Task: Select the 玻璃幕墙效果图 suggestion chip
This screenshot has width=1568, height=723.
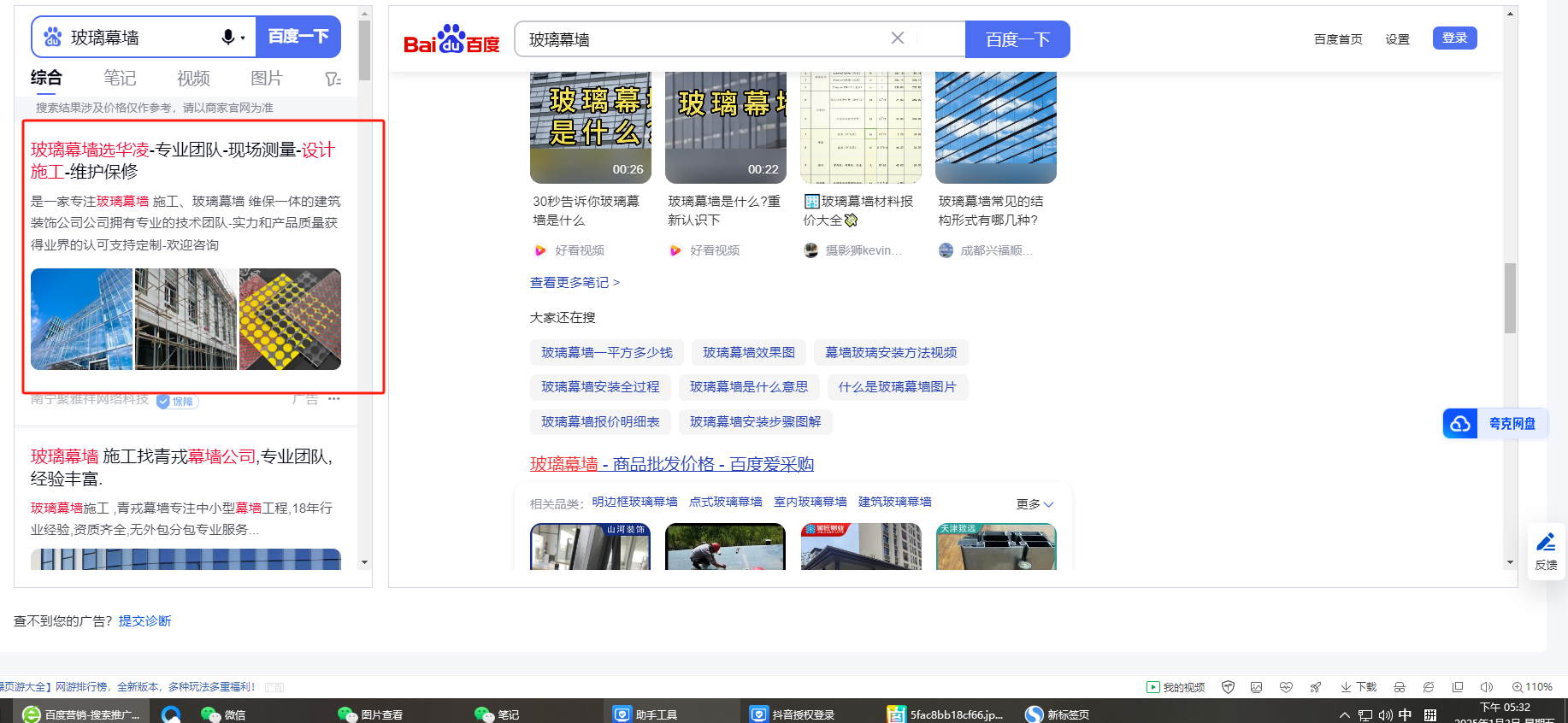Action: (x=748, y=352)
